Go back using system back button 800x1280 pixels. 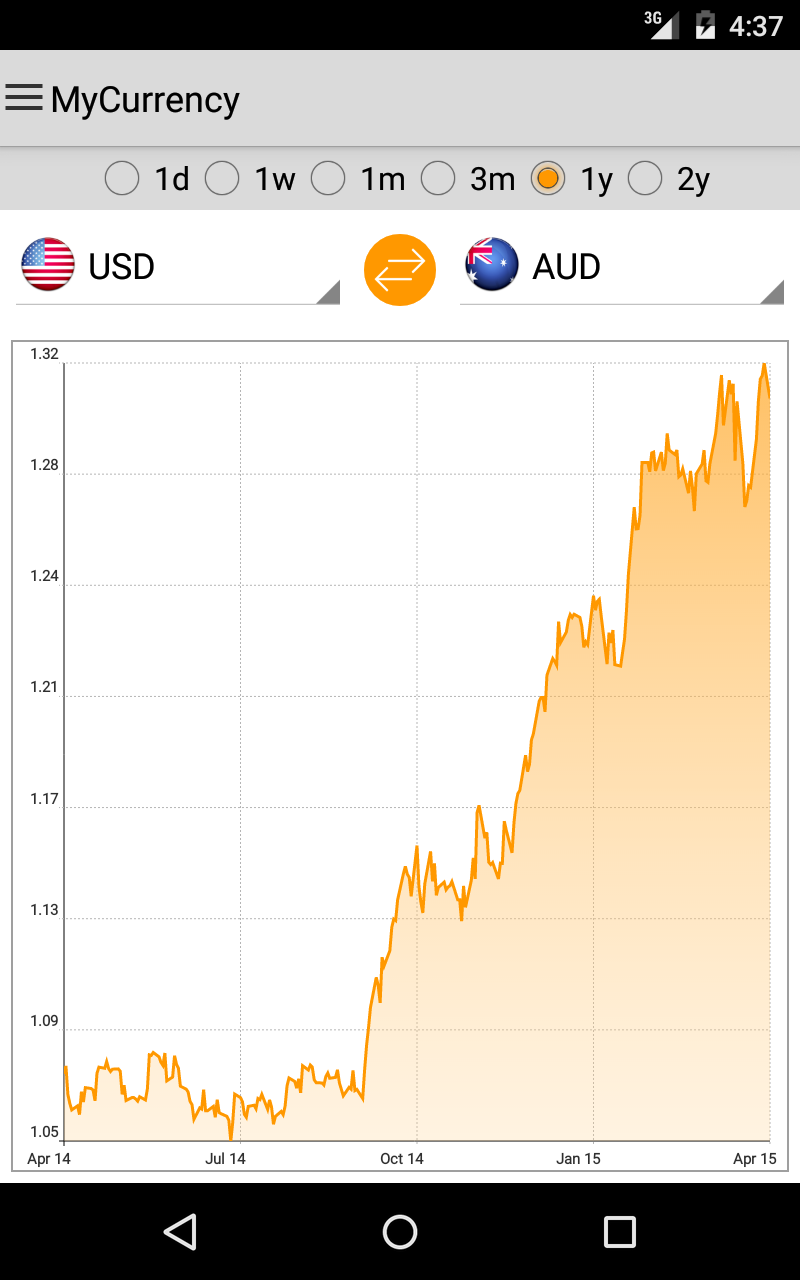click(180, 1231)
